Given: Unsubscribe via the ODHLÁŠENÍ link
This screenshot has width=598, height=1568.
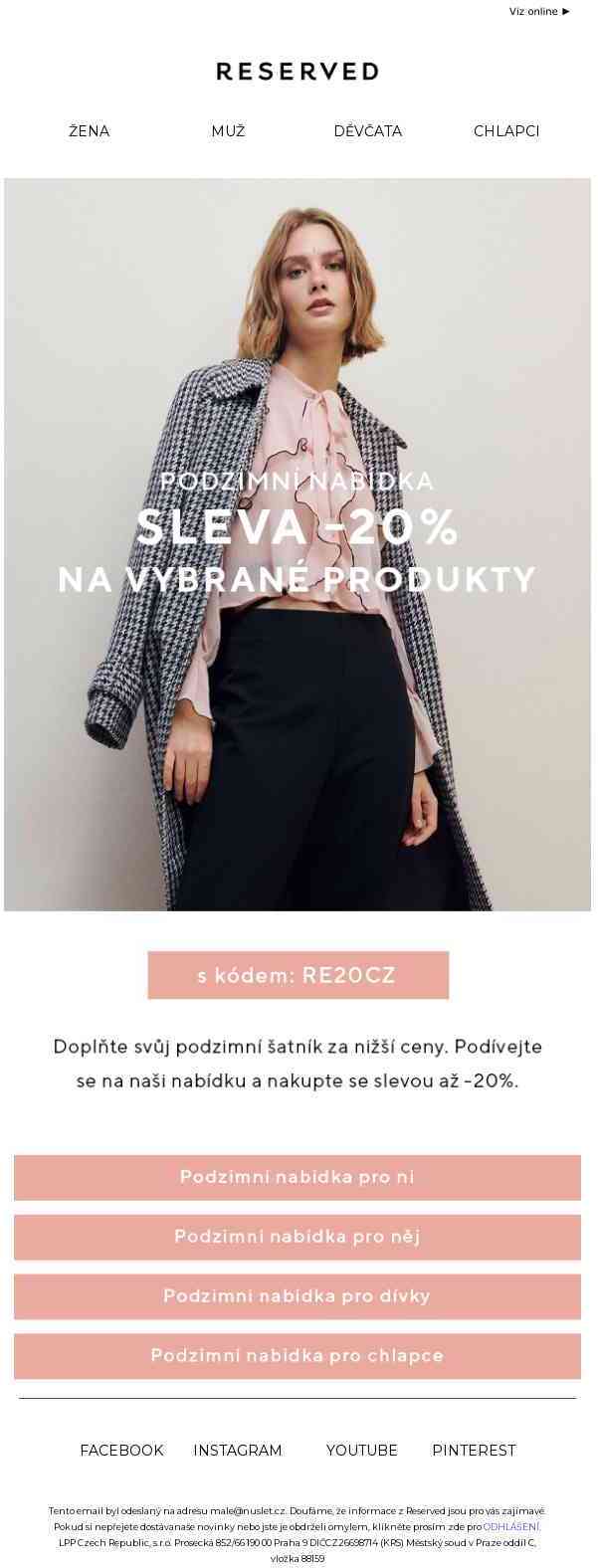Looking at the screenshot, I should click(x=511, y=1526).
